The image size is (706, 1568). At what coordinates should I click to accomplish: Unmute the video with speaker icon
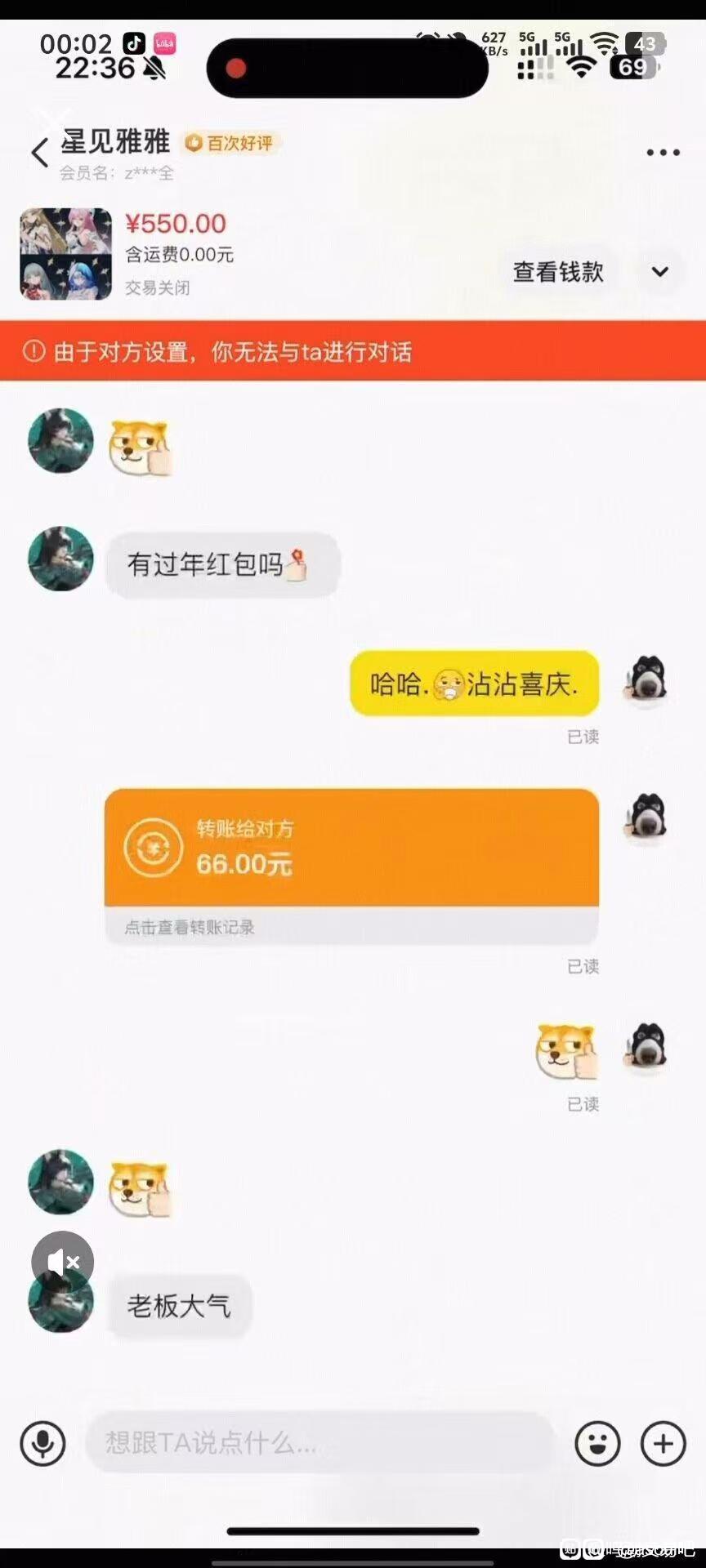(x=63, y=1262)
